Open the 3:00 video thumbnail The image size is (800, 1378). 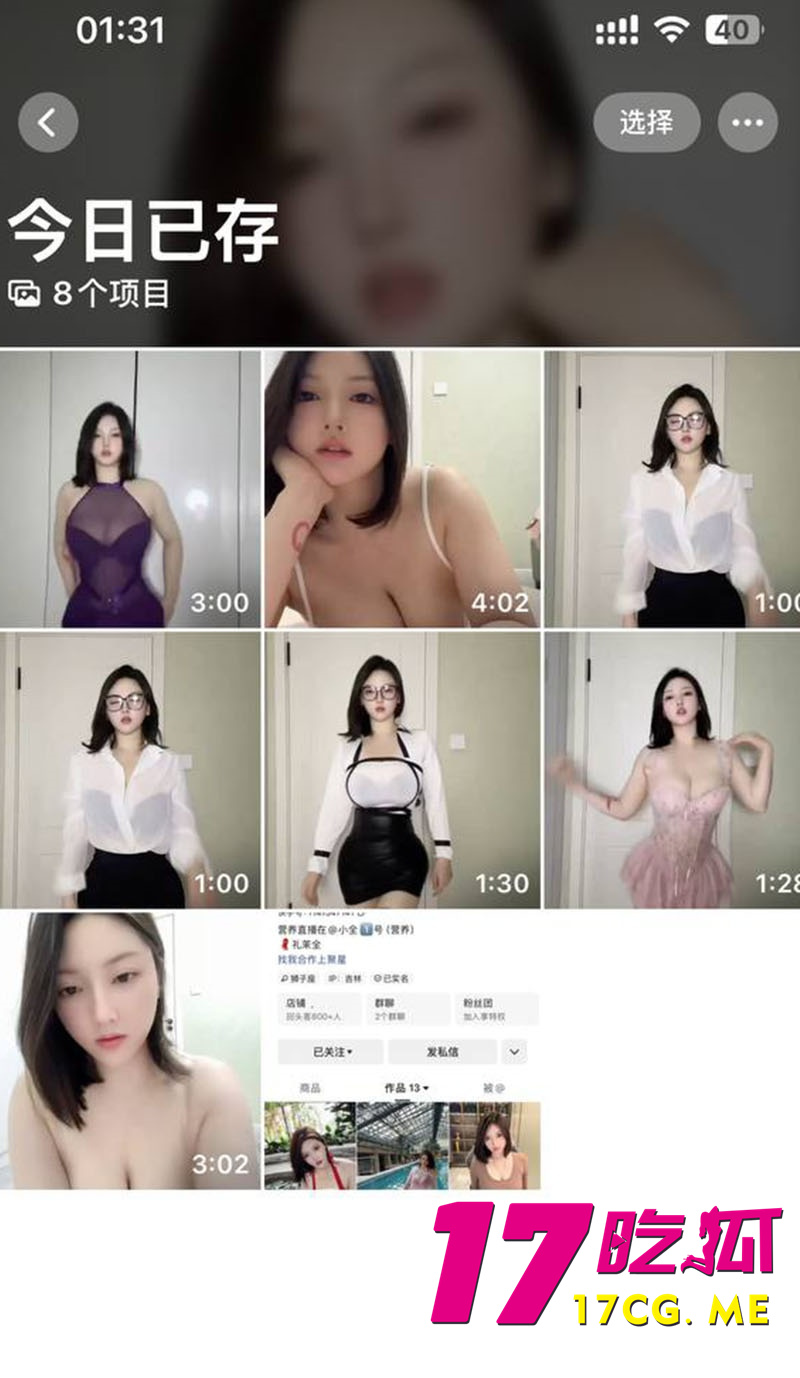click(128, 489)
